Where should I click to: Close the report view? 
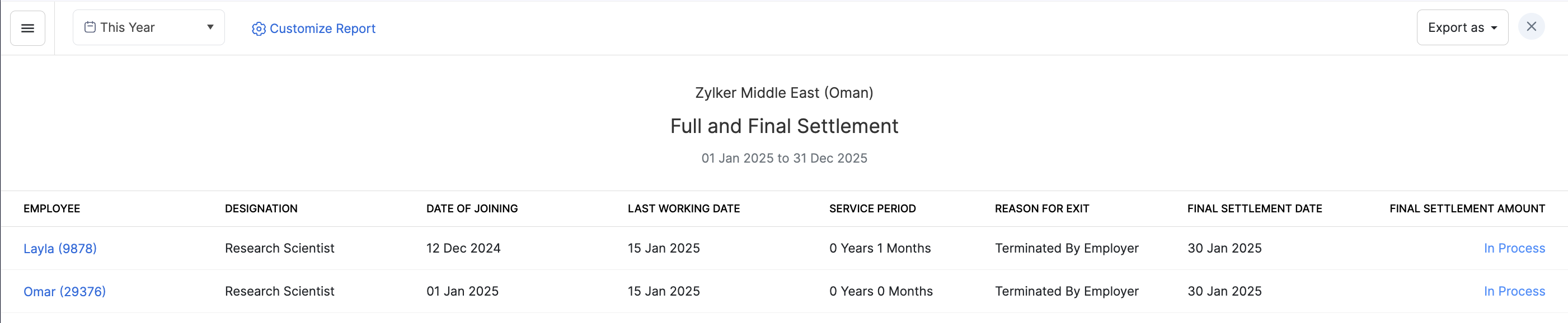tap(1531, 27)
